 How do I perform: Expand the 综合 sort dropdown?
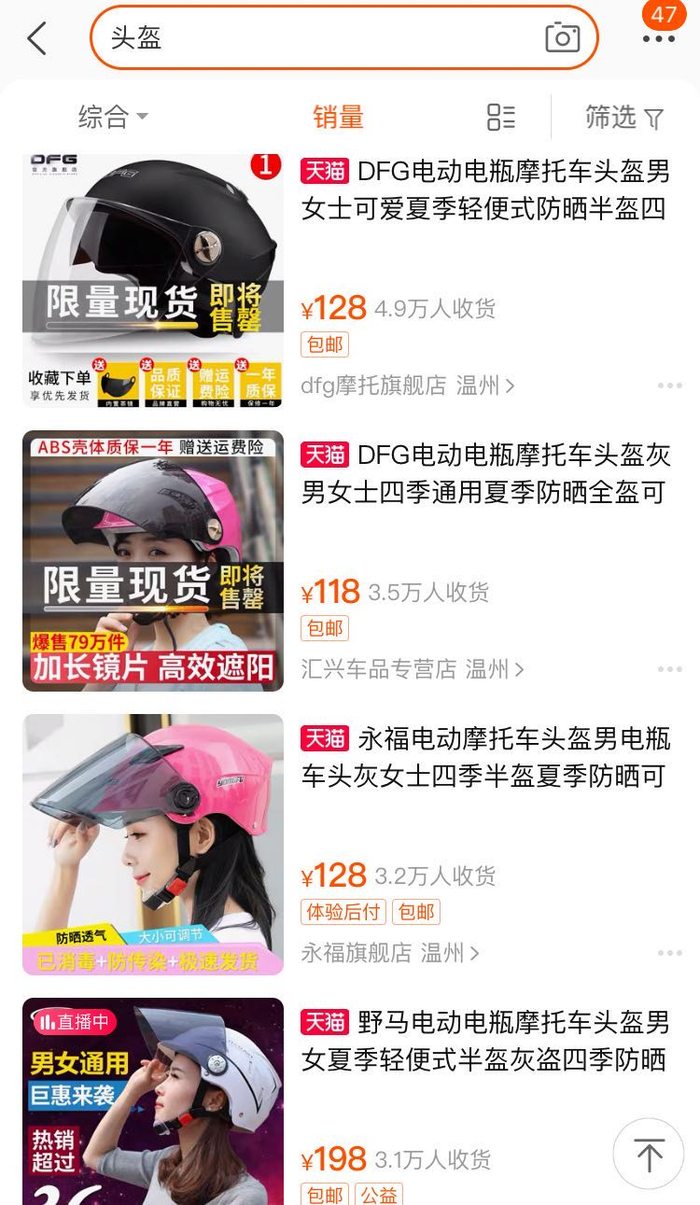(113, 117)
